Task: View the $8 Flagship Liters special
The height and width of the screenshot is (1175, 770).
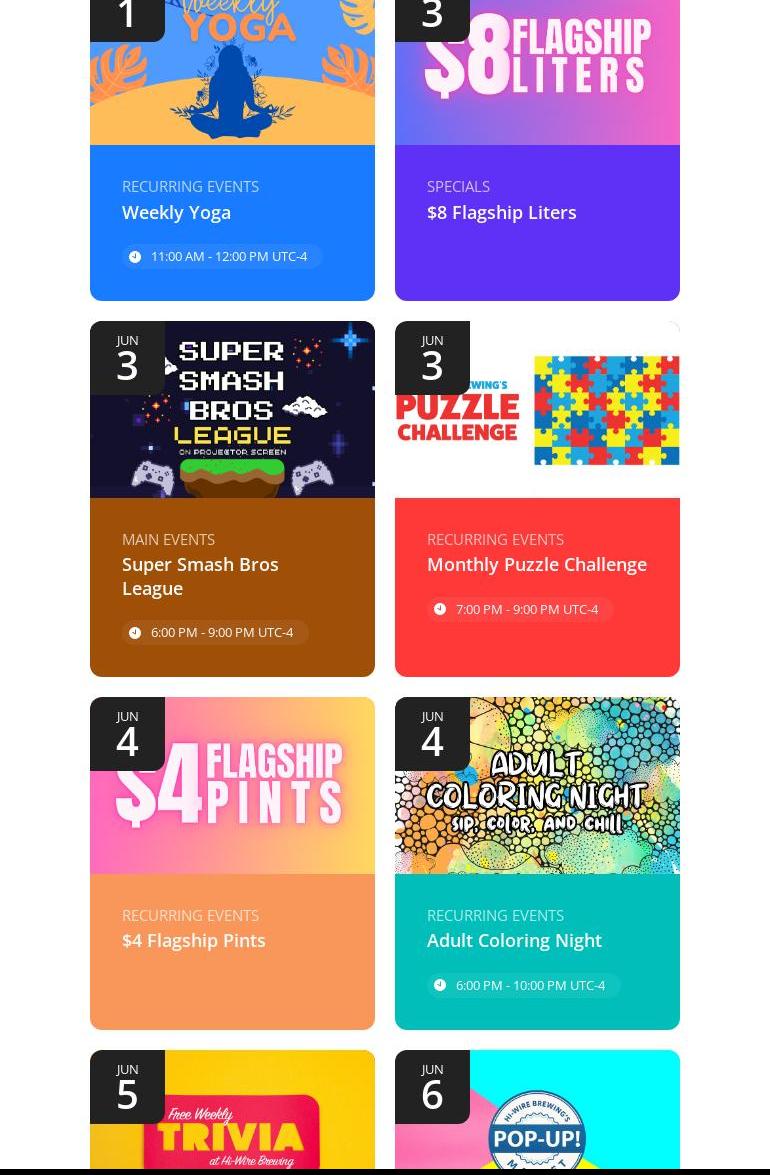Action: 501,212
